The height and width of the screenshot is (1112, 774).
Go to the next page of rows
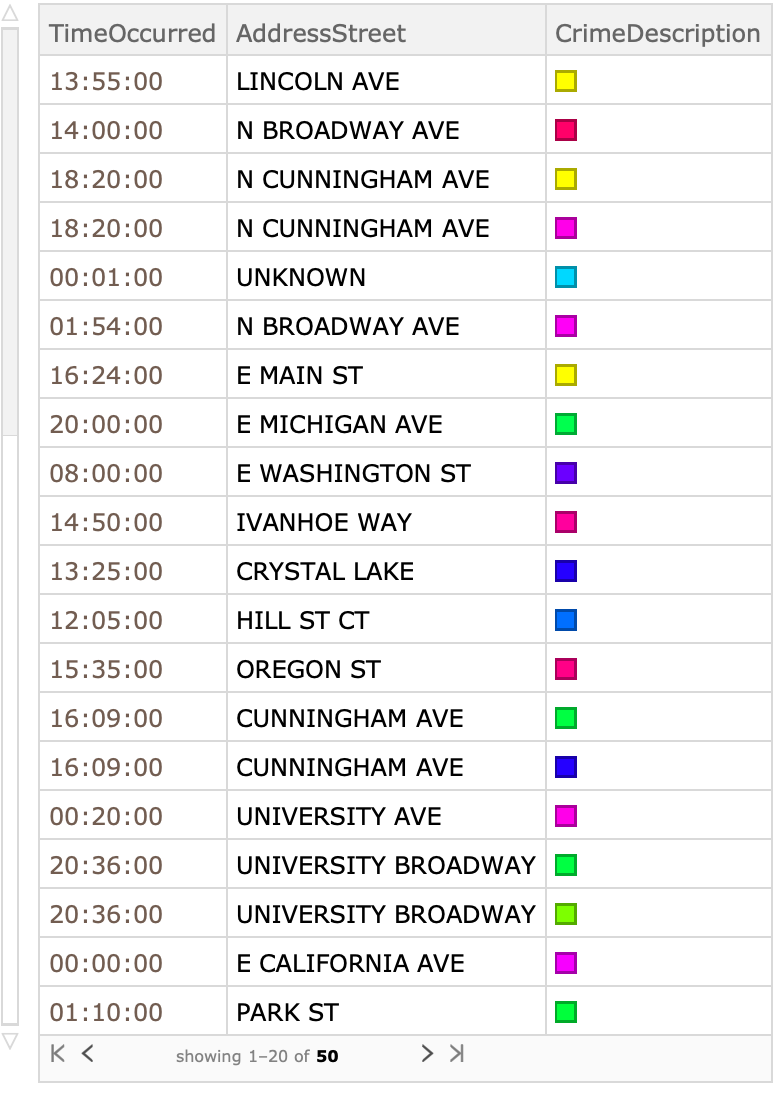tap(427, 1053)
